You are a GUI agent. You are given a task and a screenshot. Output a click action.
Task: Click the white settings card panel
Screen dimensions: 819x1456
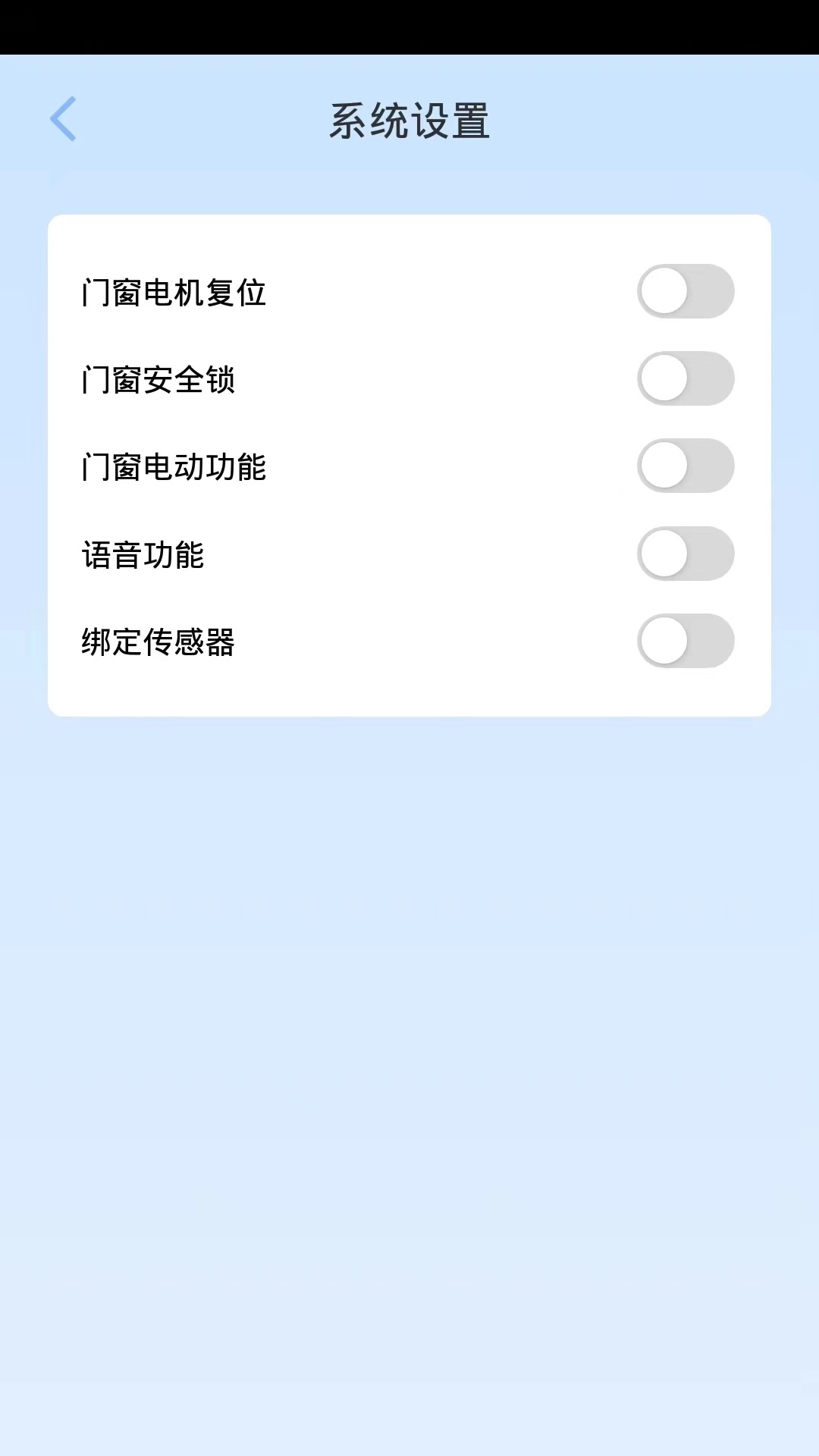(409, 464)
